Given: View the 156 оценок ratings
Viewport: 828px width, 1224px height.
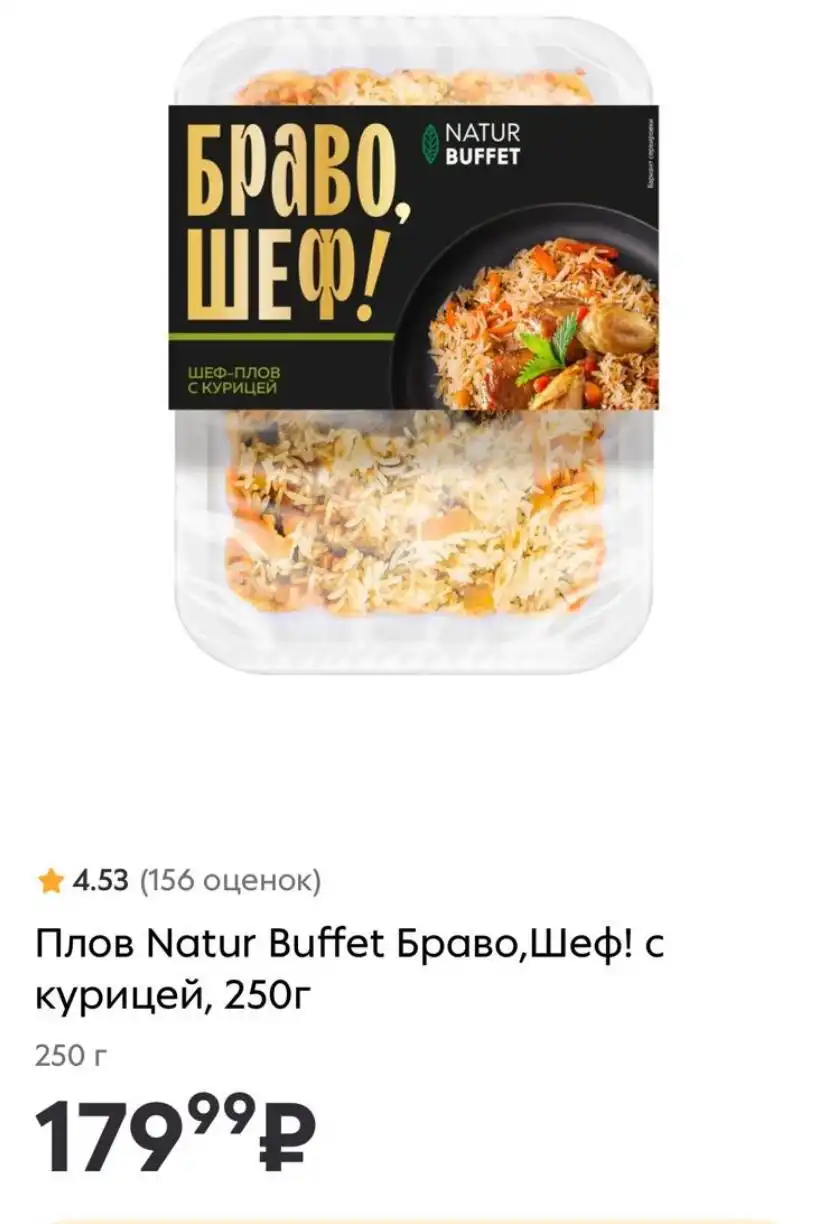Looking at the screenshot, I should click(x=230, y=881).
